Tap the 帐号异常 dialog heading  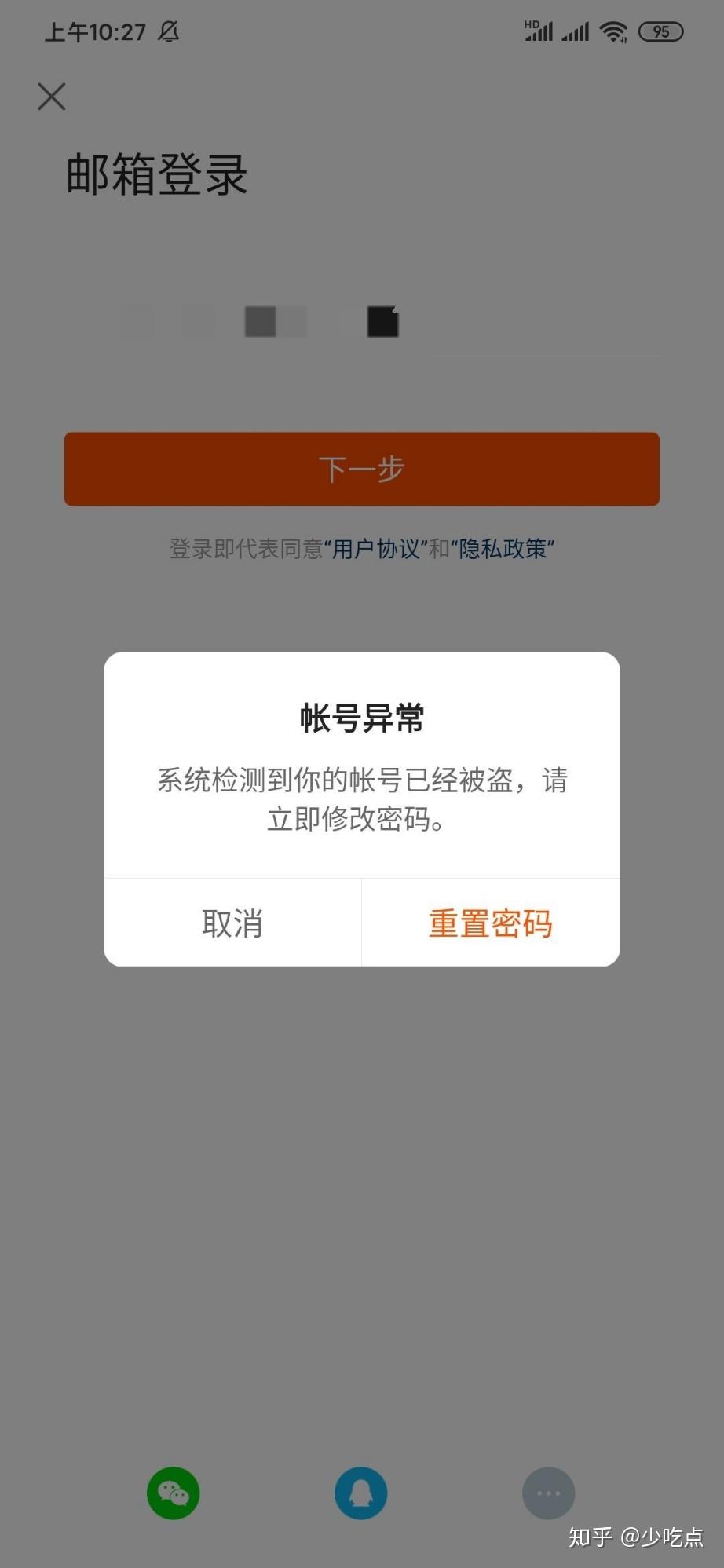(360, 717)
